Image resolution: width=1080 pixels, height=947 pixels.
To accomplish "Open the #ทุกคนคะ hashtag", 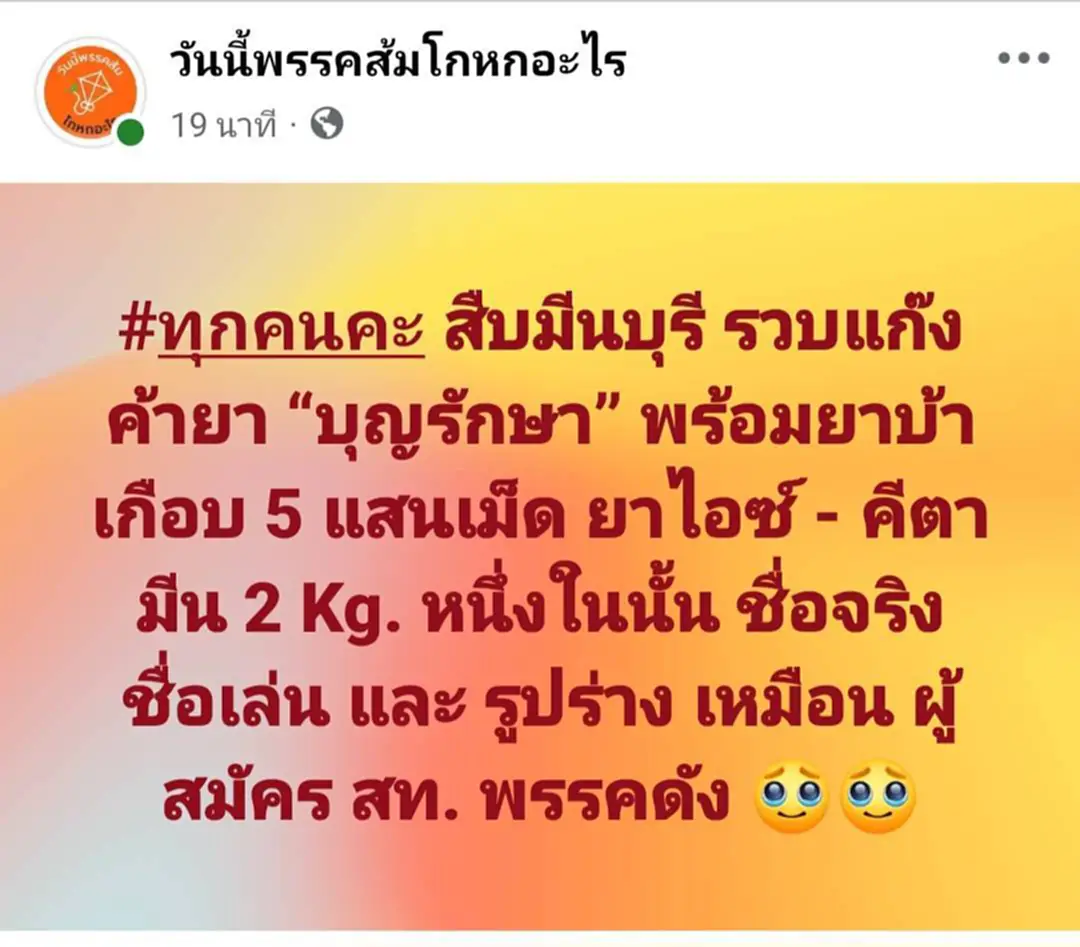I will pyautogui.click(x=271, y=334).
